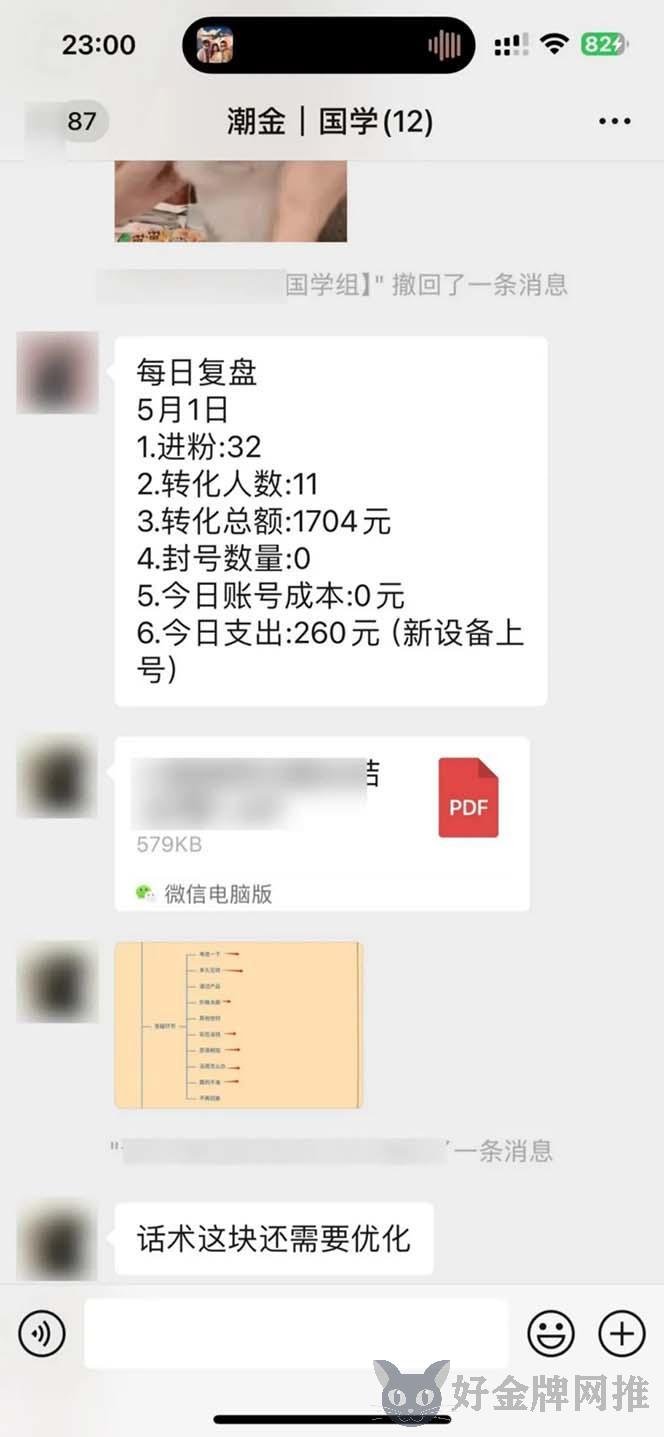Switch to voice message input
This screenshot has width=664, height=1437.
click(x=42, y=1333)
